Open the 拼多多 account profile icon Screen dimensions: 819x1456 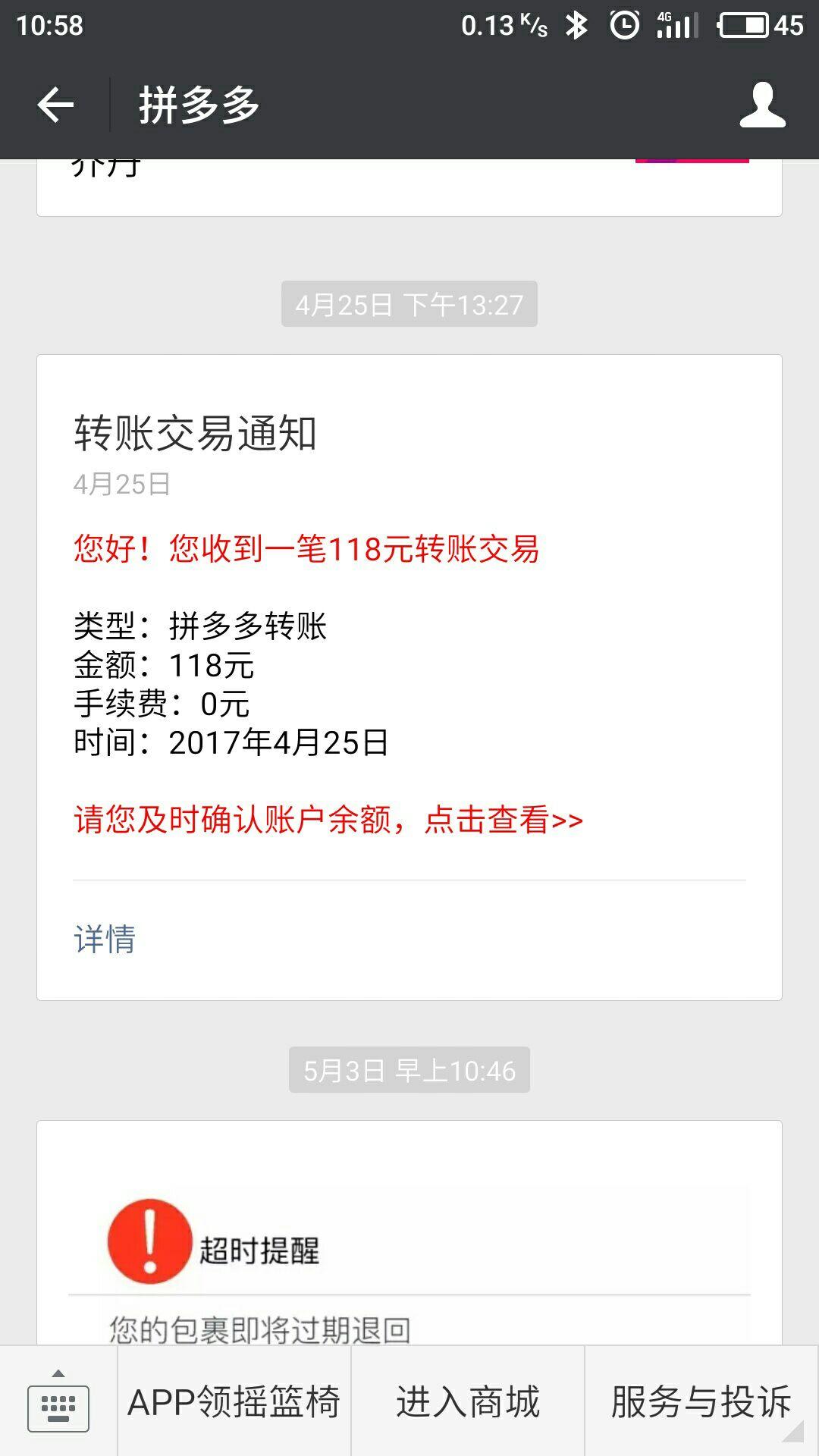[x=762, y=105]
